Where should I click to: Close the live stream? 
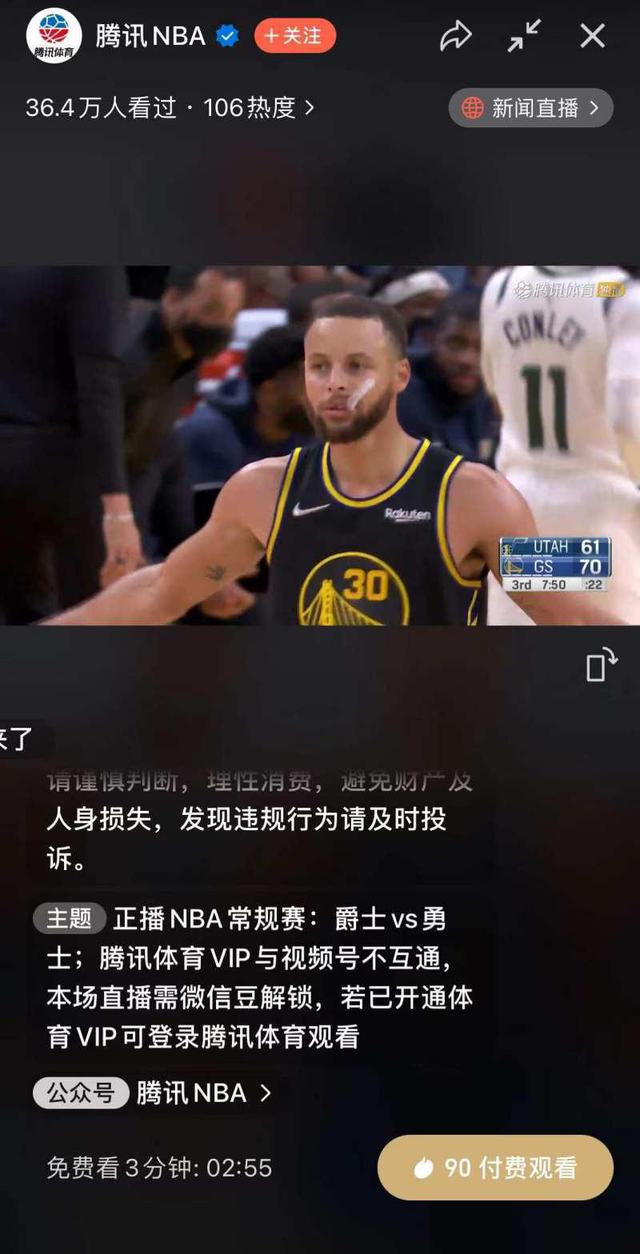click(x=593, y=37)
